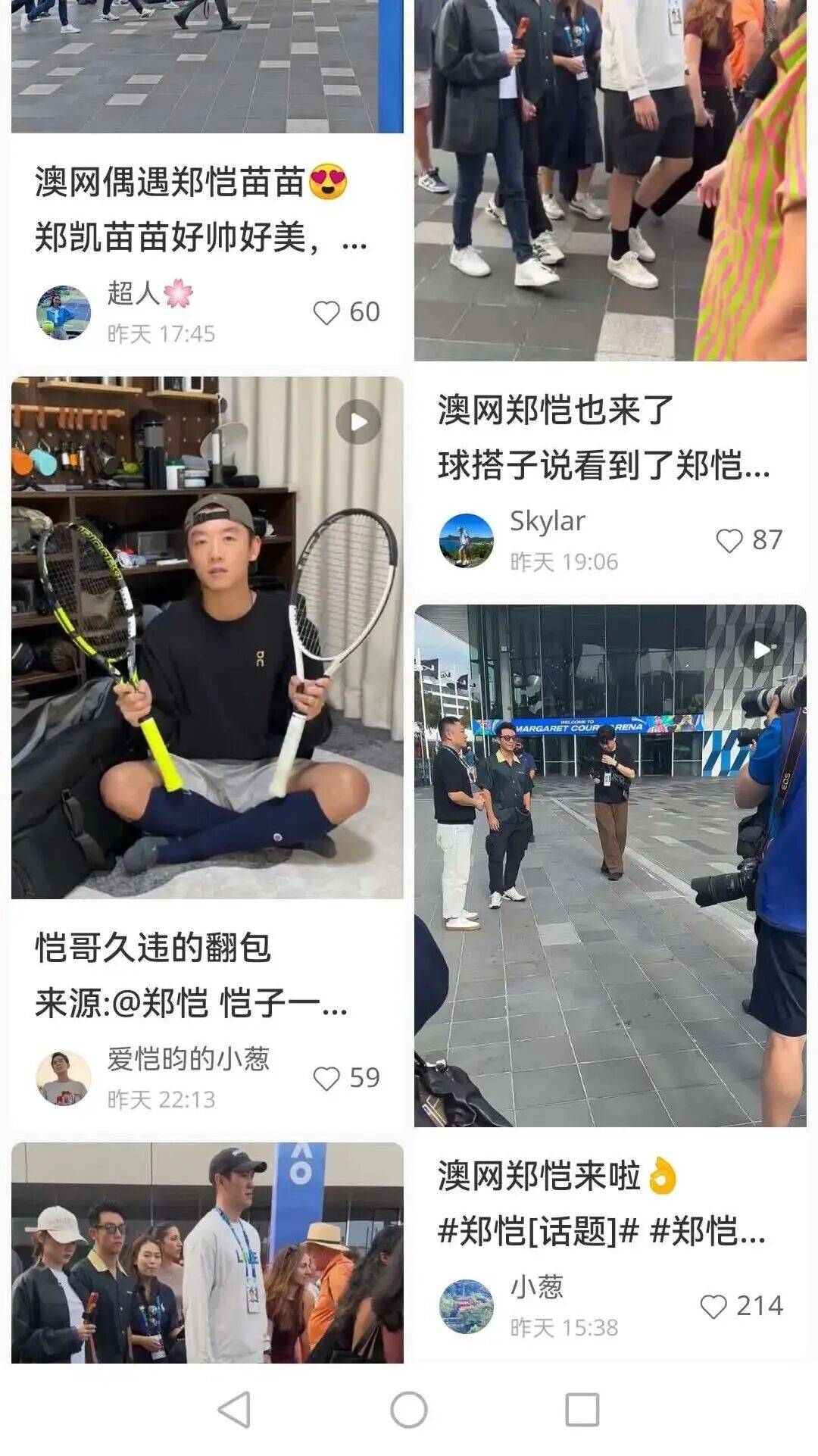Tap the system home button
The width and height of the screenshot is (818, 1456).
click(409, 1411)
